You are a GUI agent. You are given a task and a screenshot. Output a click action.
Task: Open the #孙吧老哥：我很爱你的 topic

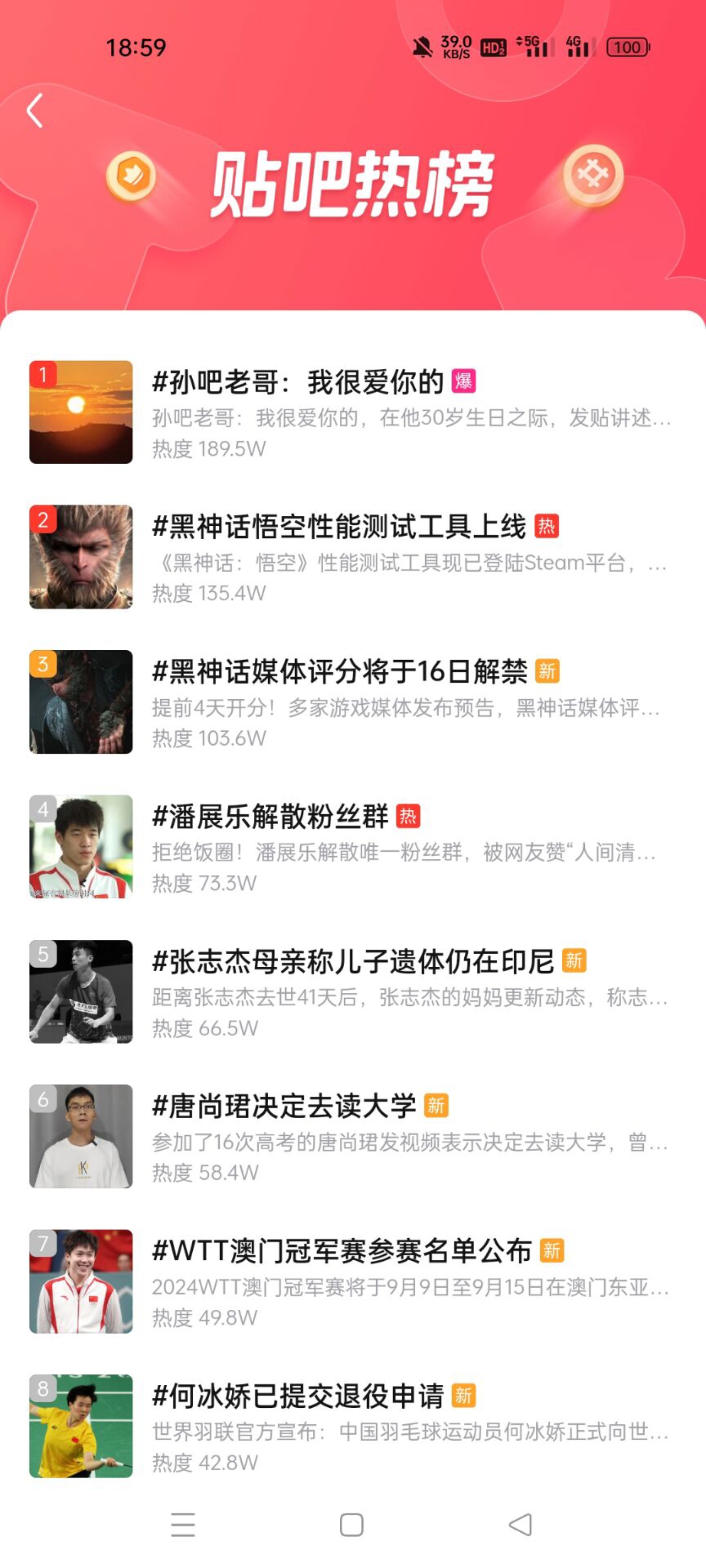297,382
